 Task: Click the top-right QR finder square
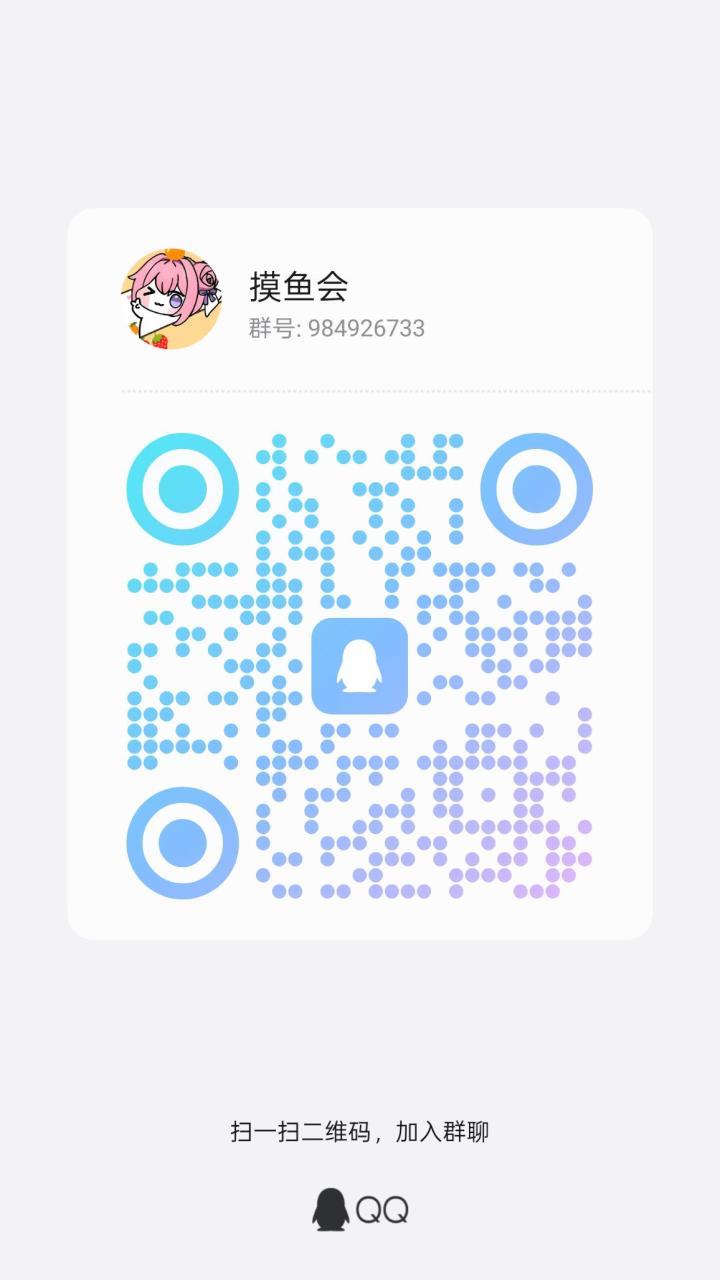(538, 489)
